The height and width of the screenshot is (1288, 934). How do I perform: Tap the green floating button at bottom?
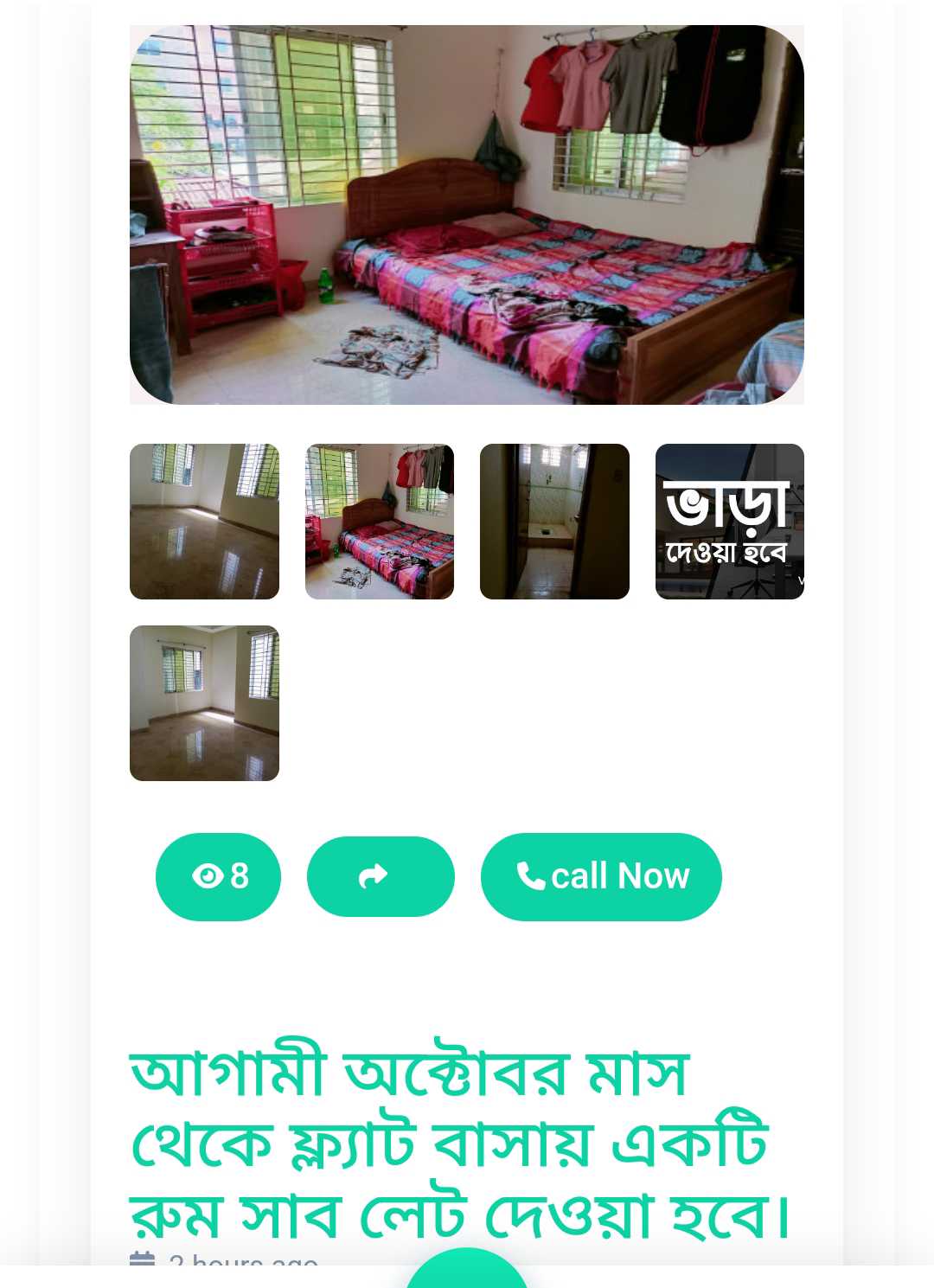[x=467, y=1272]
